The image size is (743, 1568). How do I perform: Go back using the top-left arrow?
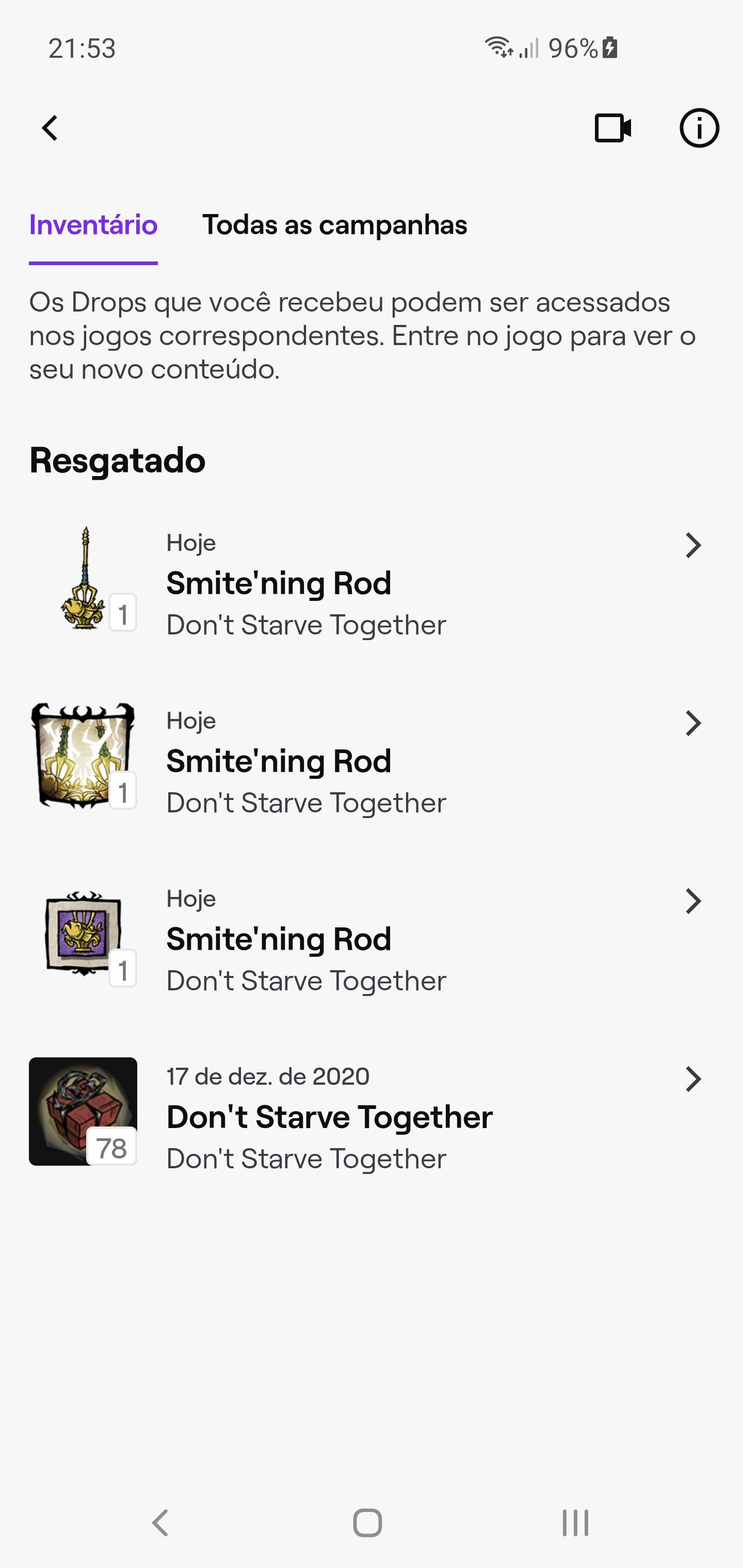(x=50, y=128)
